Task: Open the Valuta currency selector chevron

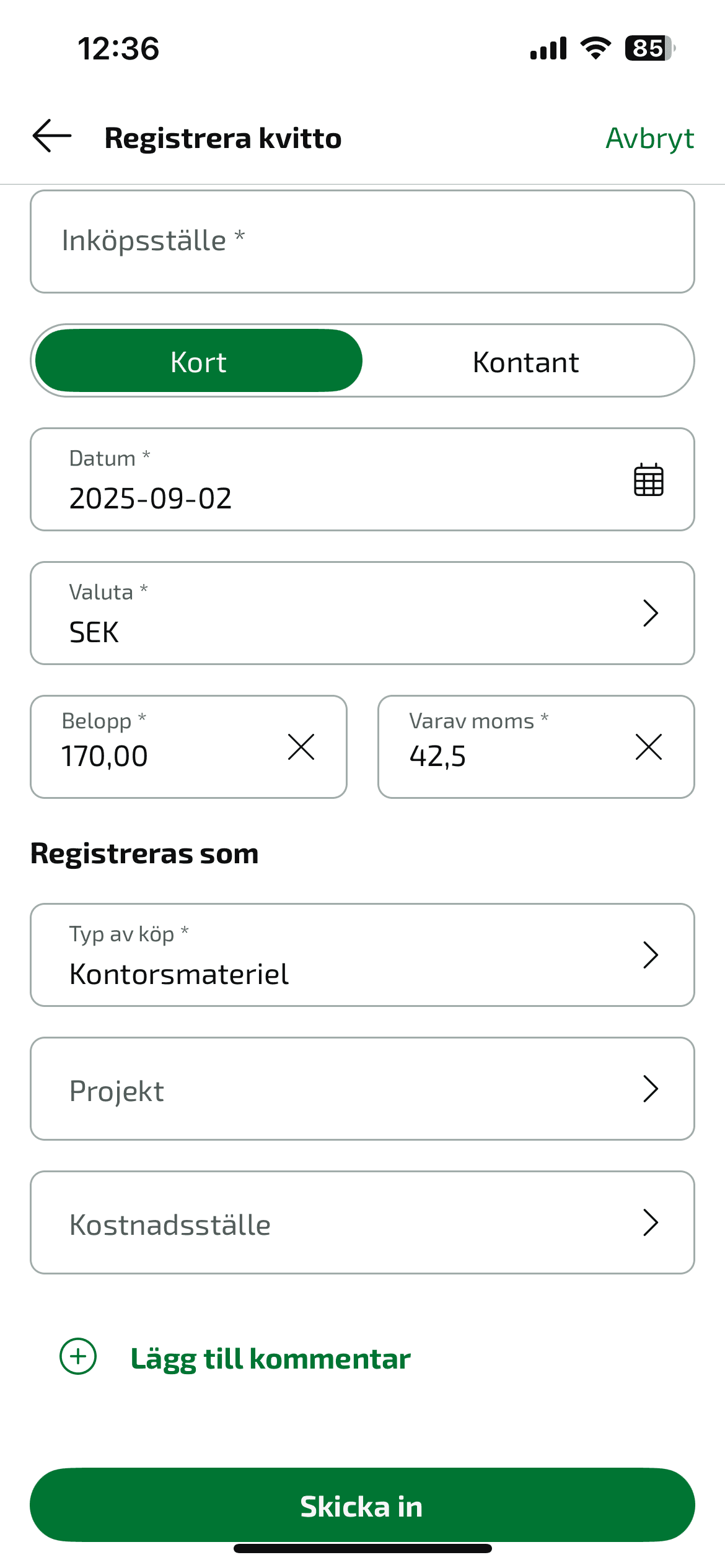Action: [651, 613]
